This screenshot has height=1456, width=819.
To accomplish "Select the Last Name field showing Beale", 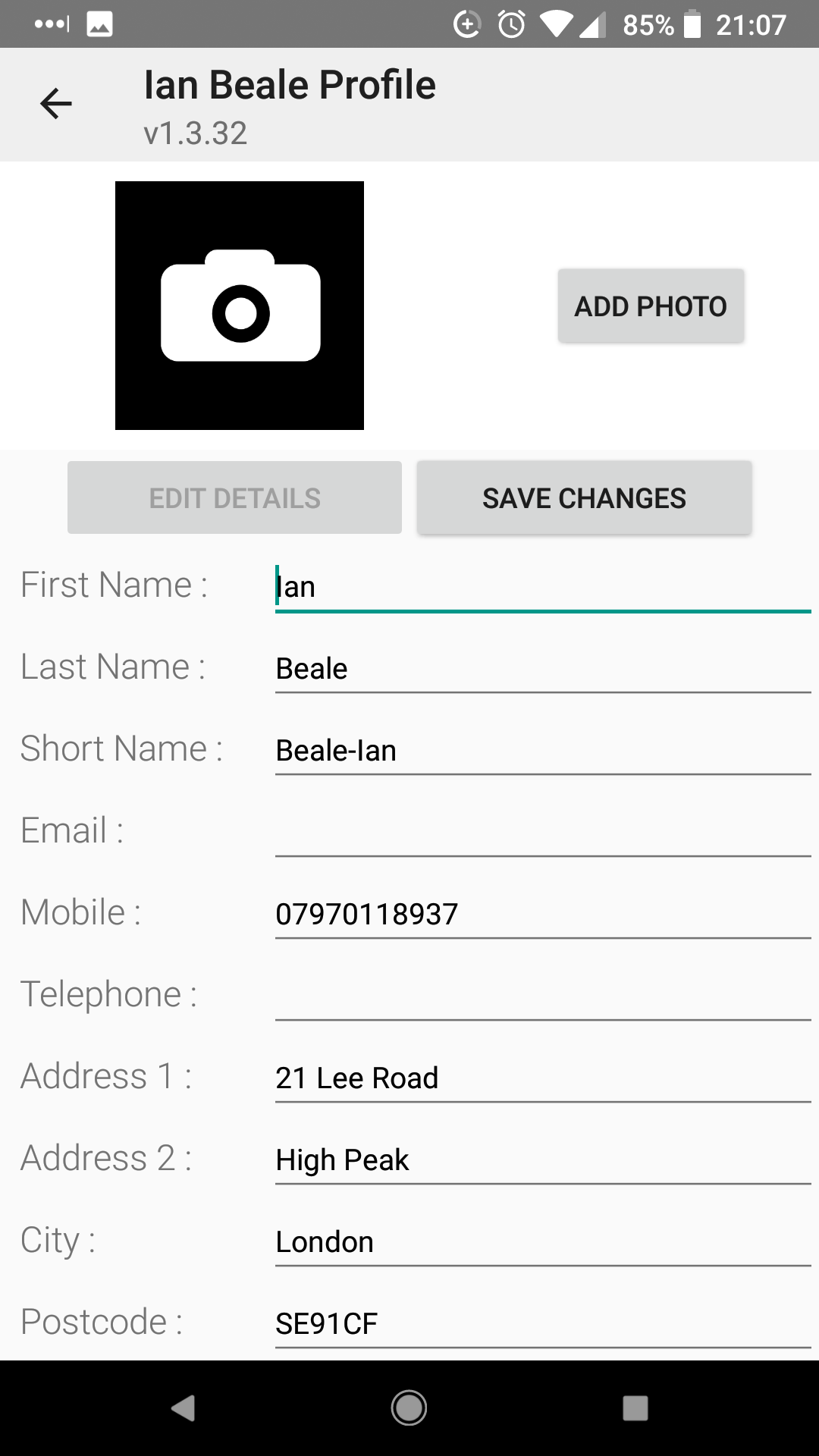I will [542, 667].
